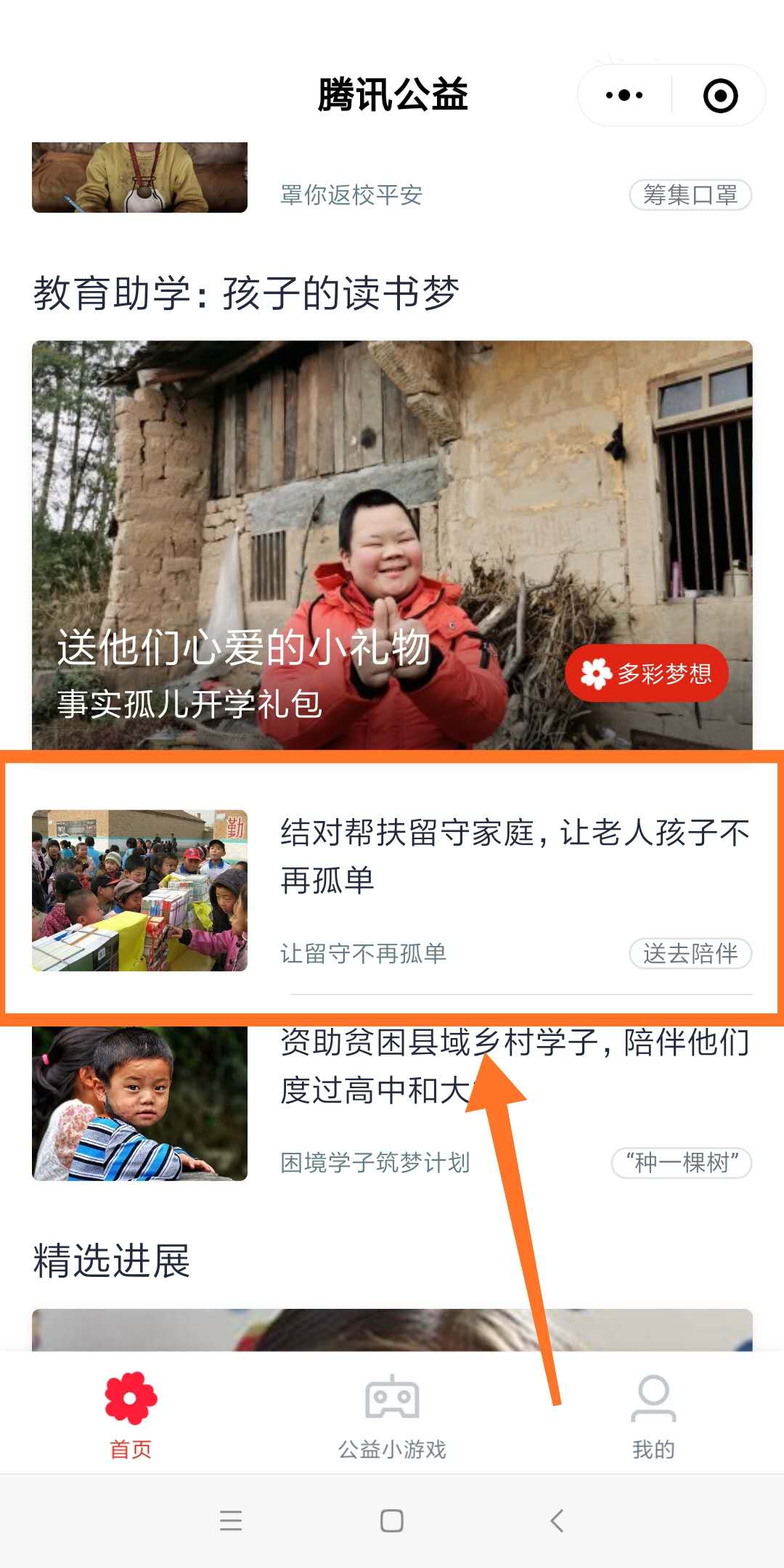This screenshot has height=1568, width=784.
Task: Tap the 多彩梦想 red badge
Action: pos(646,674)
